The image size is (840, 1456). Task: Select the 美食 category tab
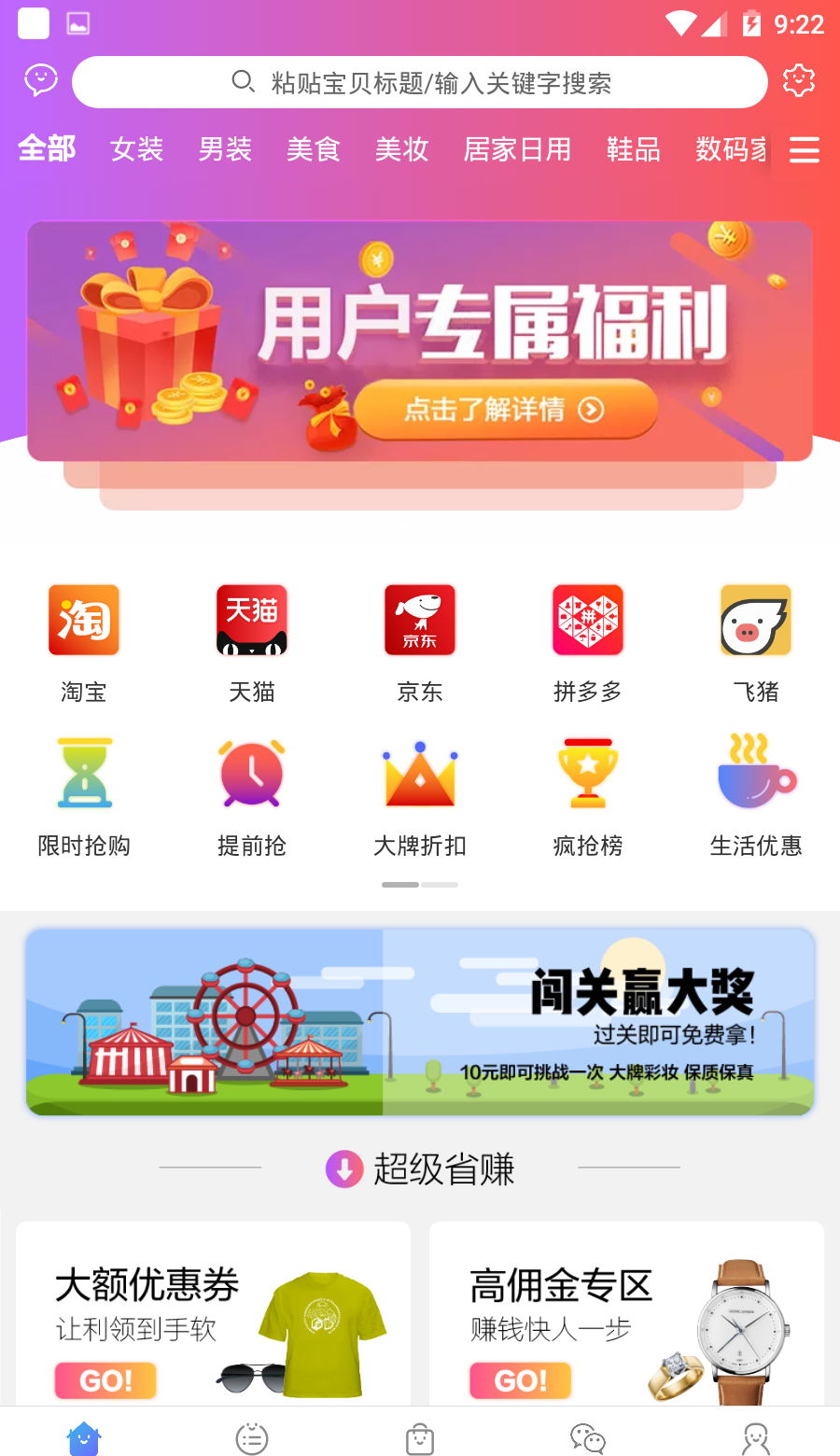point(313,149)
